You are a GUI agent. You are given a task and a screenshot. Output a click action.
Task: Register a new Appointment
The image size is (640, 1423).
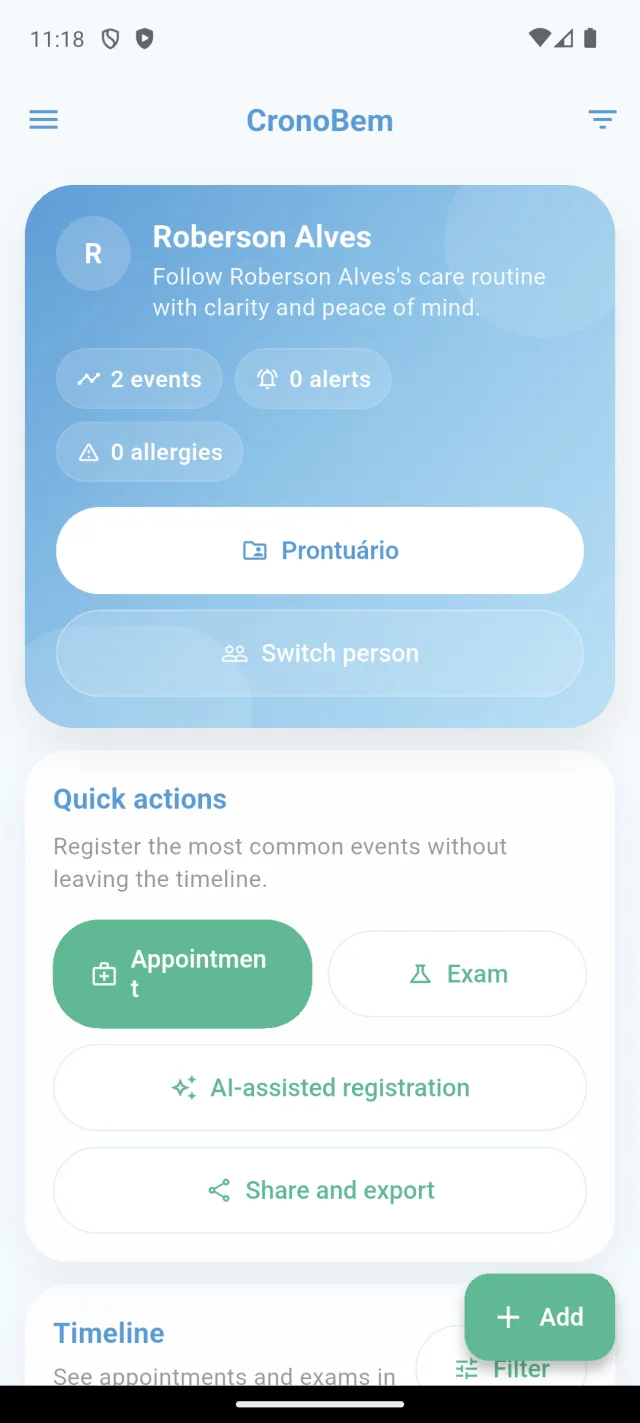(183, 974)
